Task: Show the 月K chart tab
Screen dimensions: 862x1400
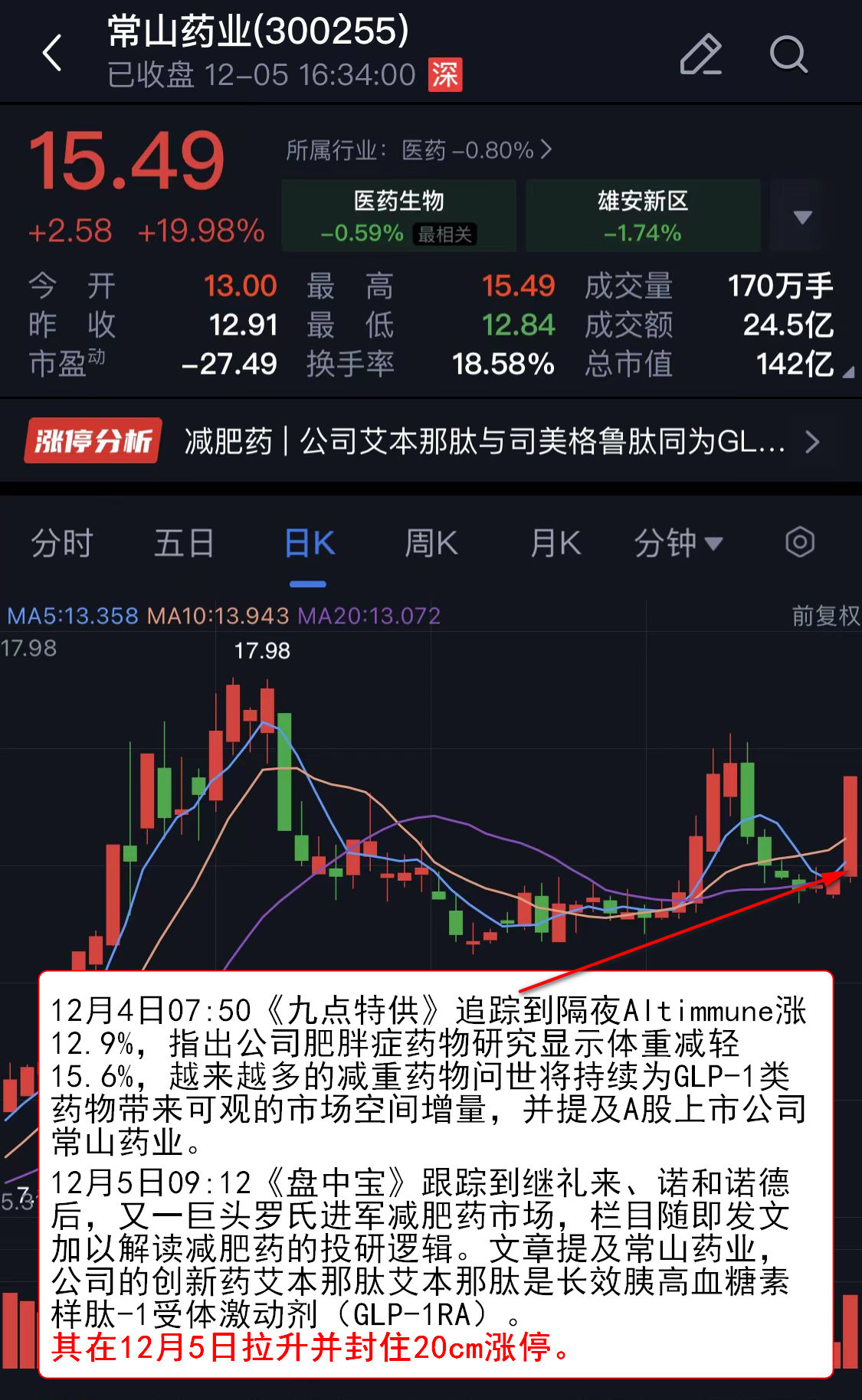Action: coord(556,544)
